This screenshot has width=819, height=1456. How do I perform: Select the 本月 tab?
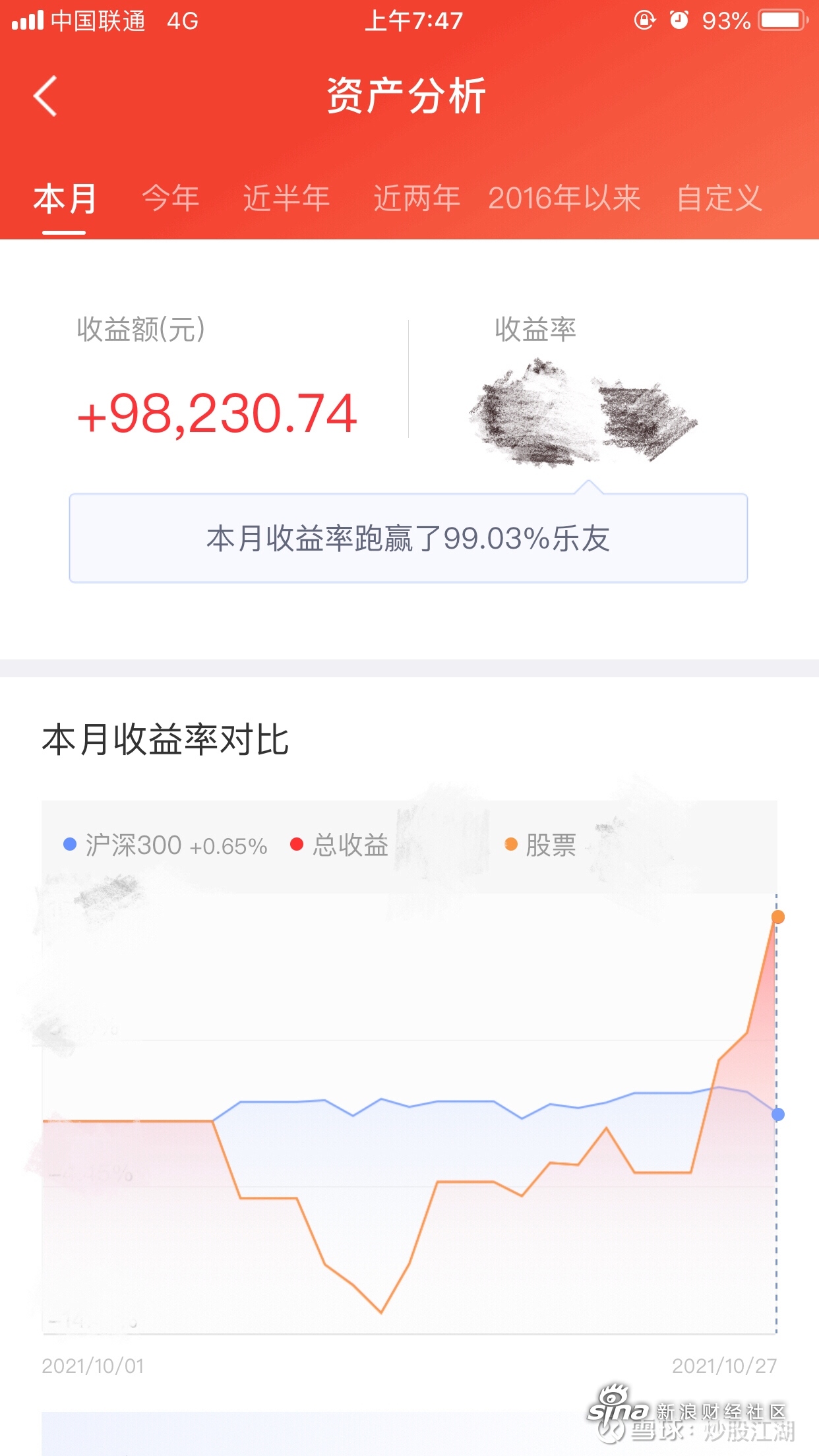[65, 198]
